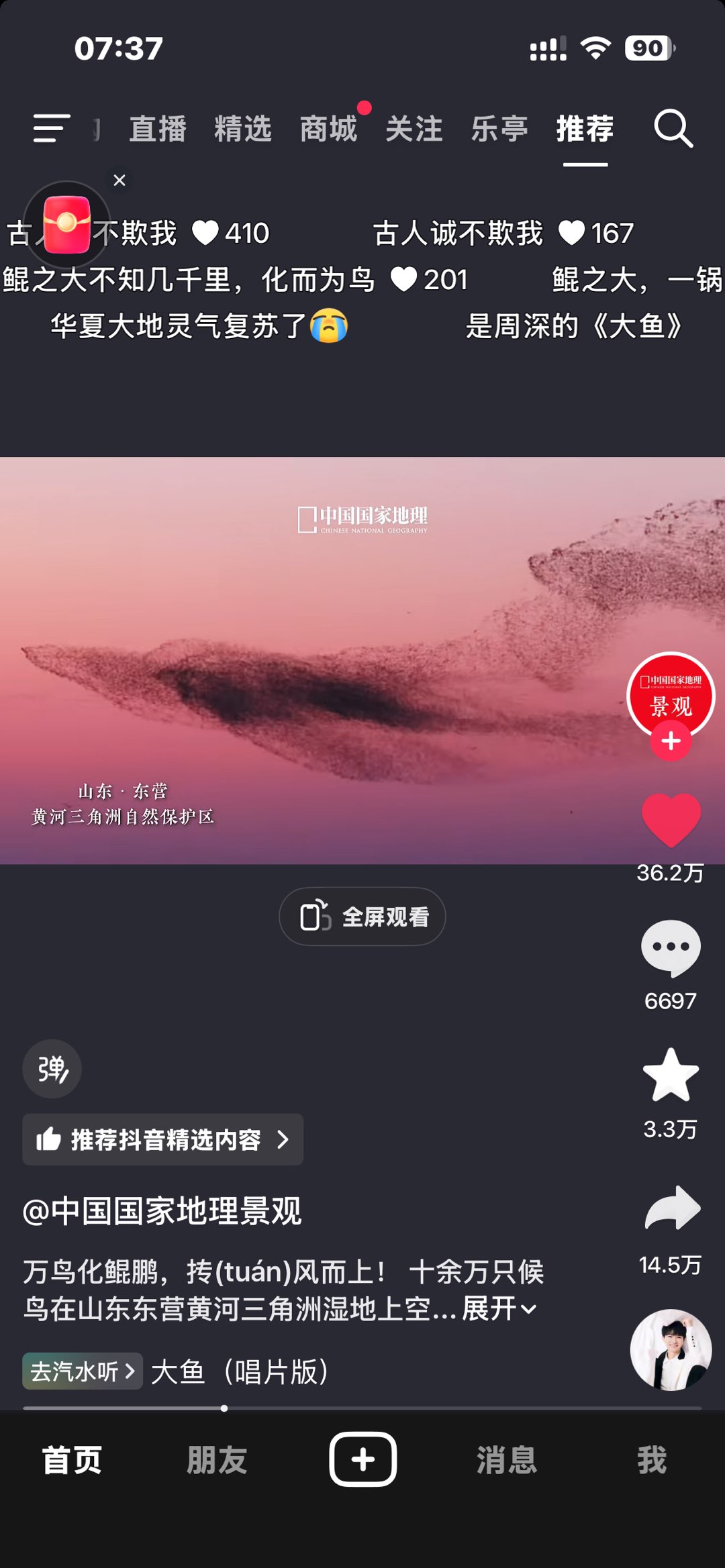The image size is (725, 1568).
Task: Tap 去汽水听 to hear the song
Action: tap(82, 1371)
